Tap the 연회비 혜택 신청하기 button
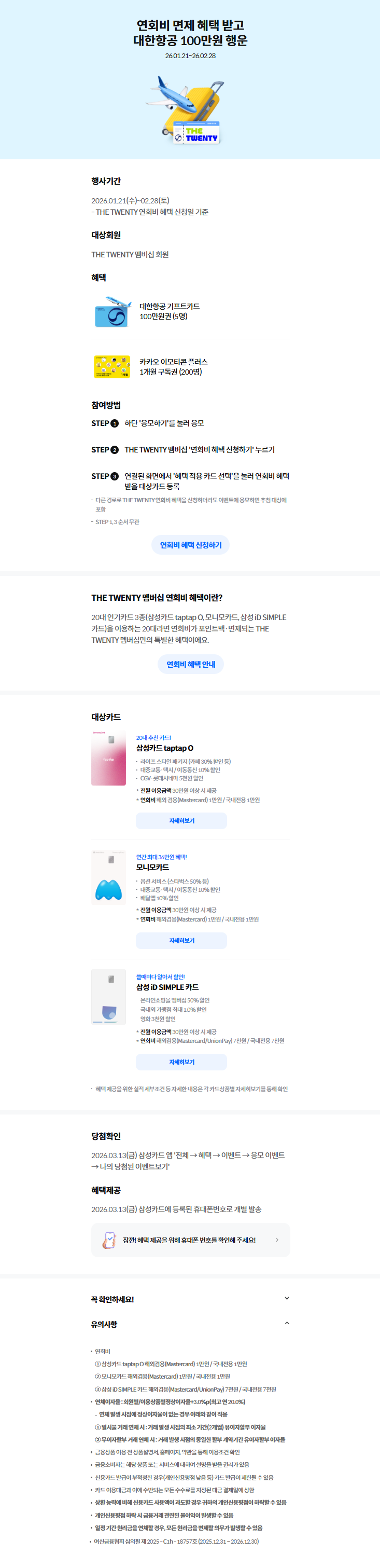Image resolution: width=380 pixels, height=1568 pixels. 190,545
